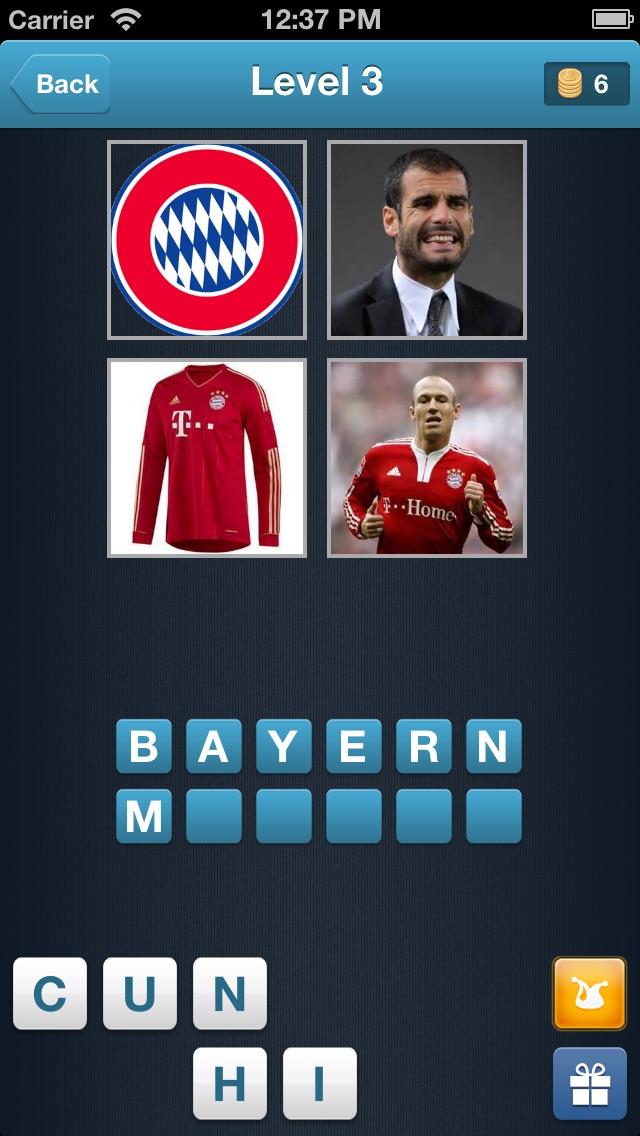Viewport: 640px width, 1136px height.
Task: Select the white N letter tile
Action: pos(230,993)
